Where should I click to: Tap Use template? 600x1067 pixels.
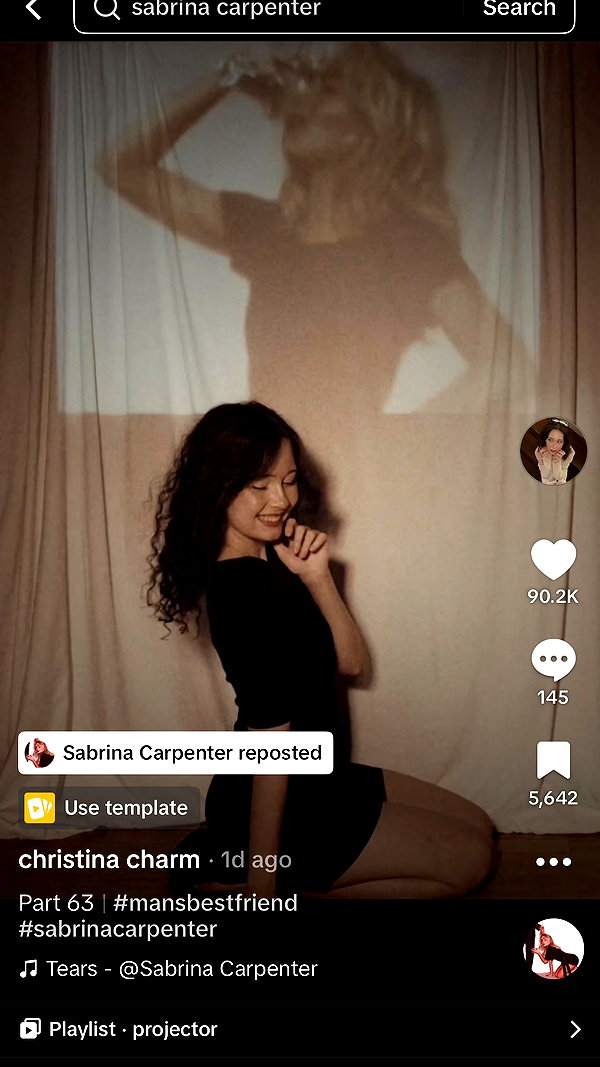(110, 808)
